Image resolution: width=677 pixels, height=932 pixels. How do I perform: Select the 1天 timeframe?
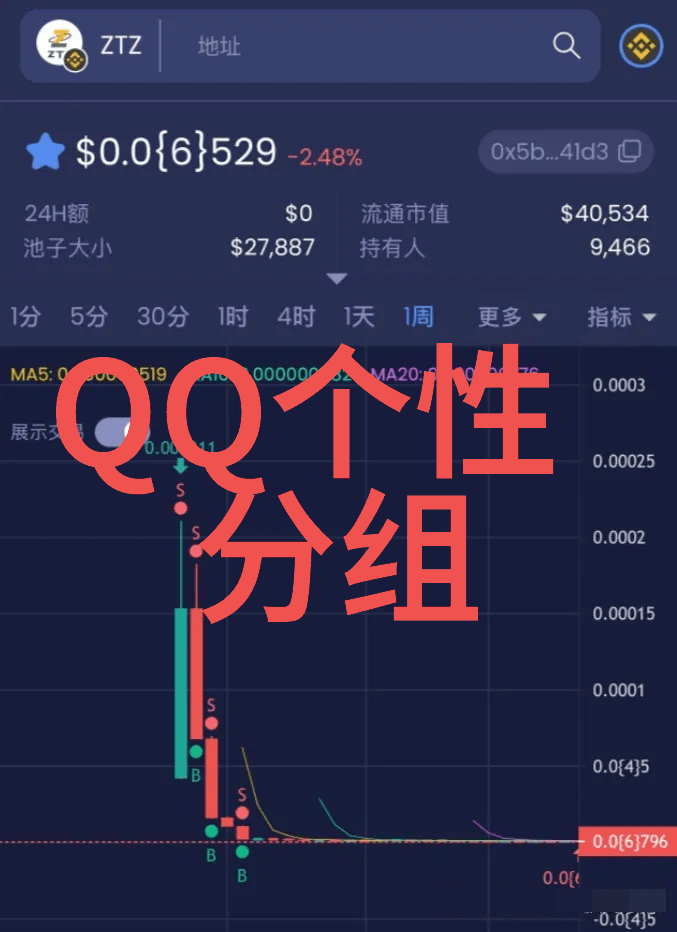click(x=358, y=317)
